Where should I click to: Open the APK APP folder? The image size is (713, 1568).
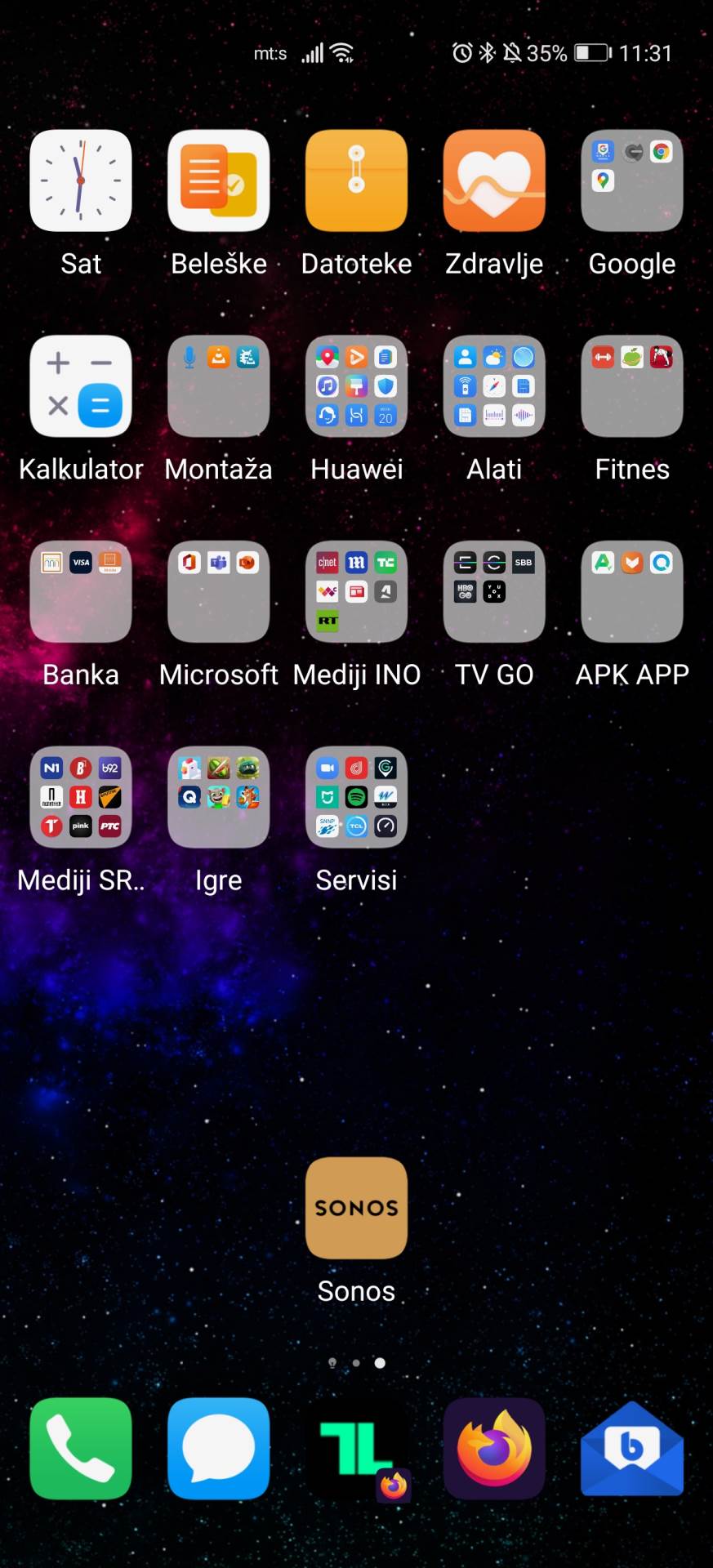[631, 592]
